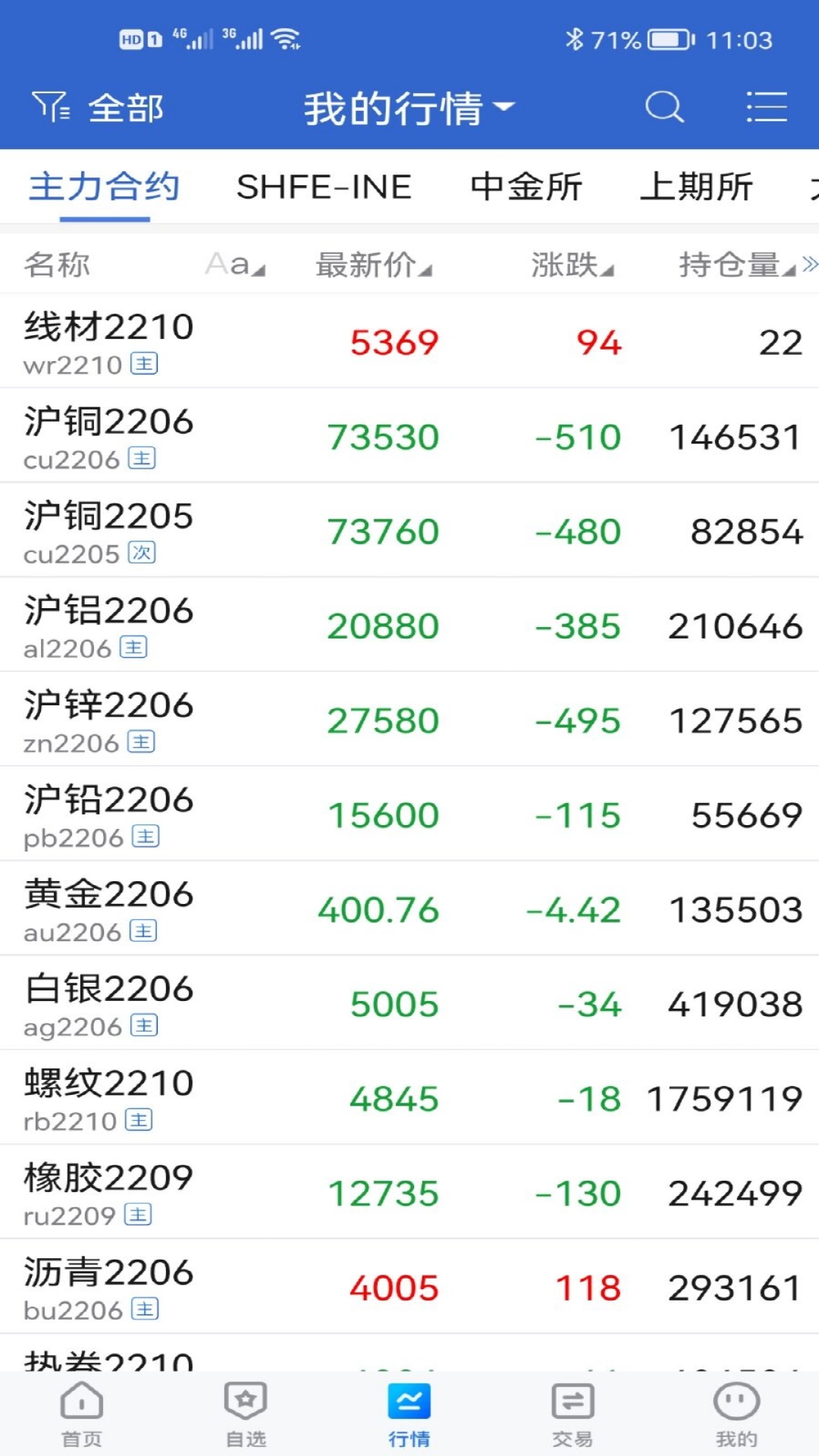
Task: Switch to the 交易 tab
Action: pyautogui.click(x=573, y=1414)
